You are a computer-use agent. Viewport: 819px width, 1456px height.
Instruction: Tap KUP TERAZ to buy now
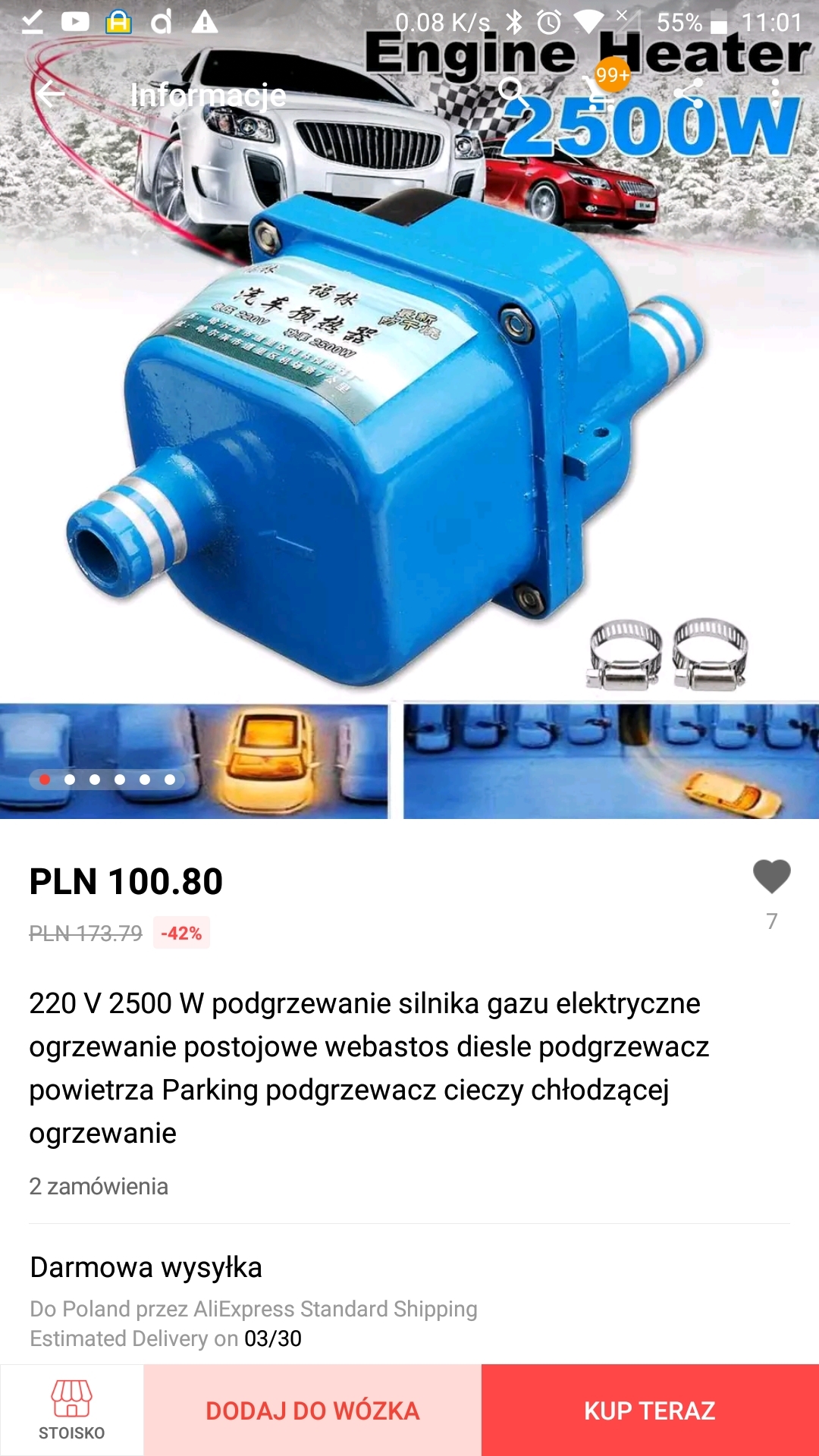pyautogui.click(x=650, y=1410)
